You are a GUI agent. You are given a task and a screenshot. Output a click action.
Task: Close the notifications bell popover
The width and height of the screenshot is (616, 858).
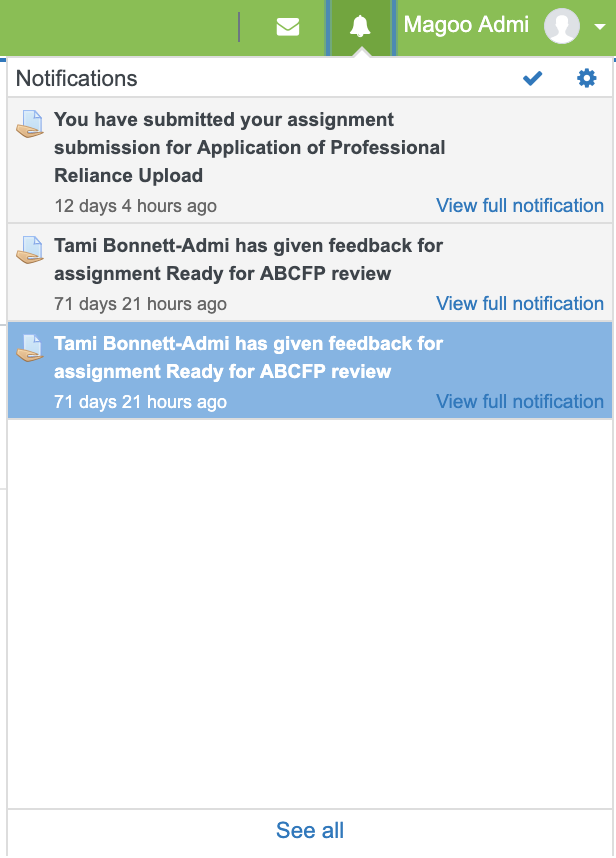[360, 27]
